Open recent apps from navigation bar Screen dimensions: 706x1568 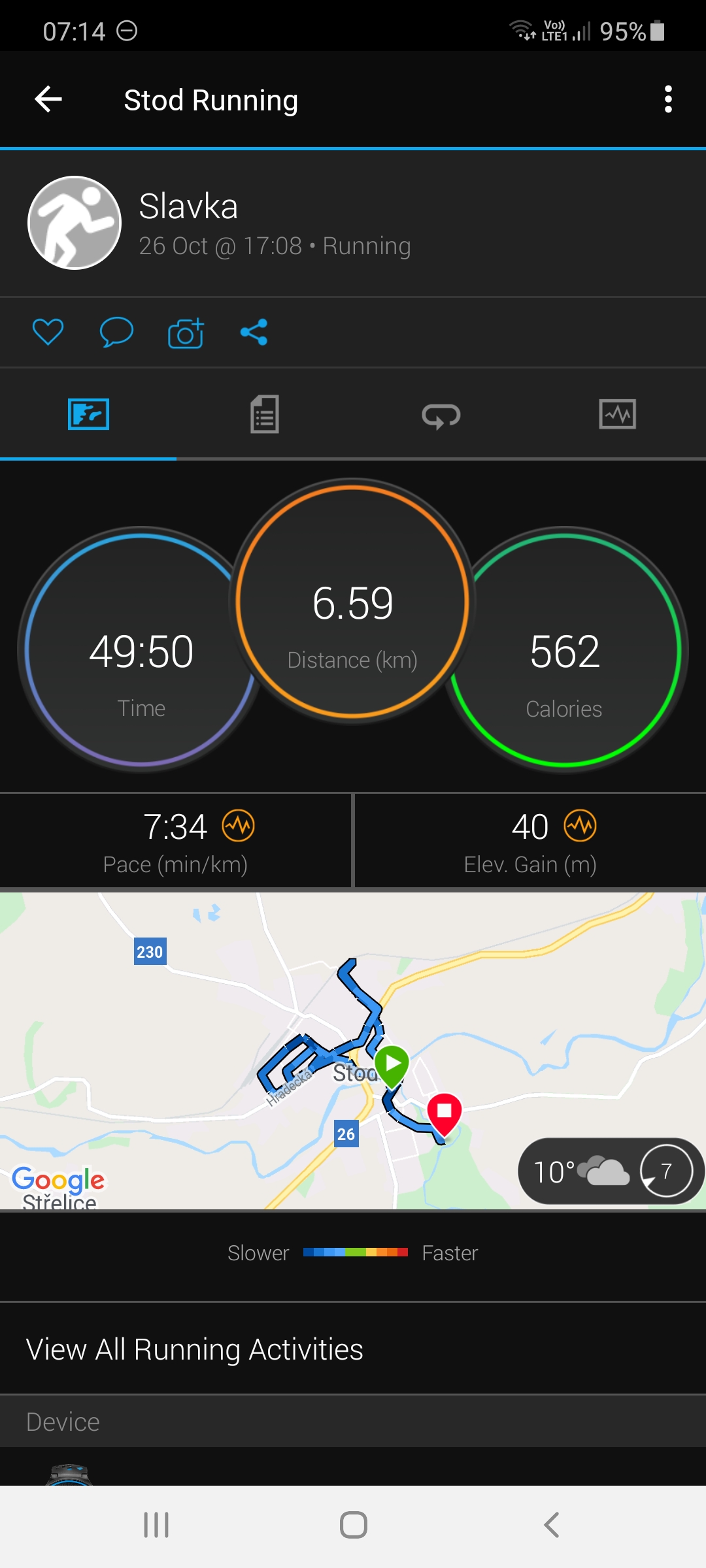(x=156, y=1526)
